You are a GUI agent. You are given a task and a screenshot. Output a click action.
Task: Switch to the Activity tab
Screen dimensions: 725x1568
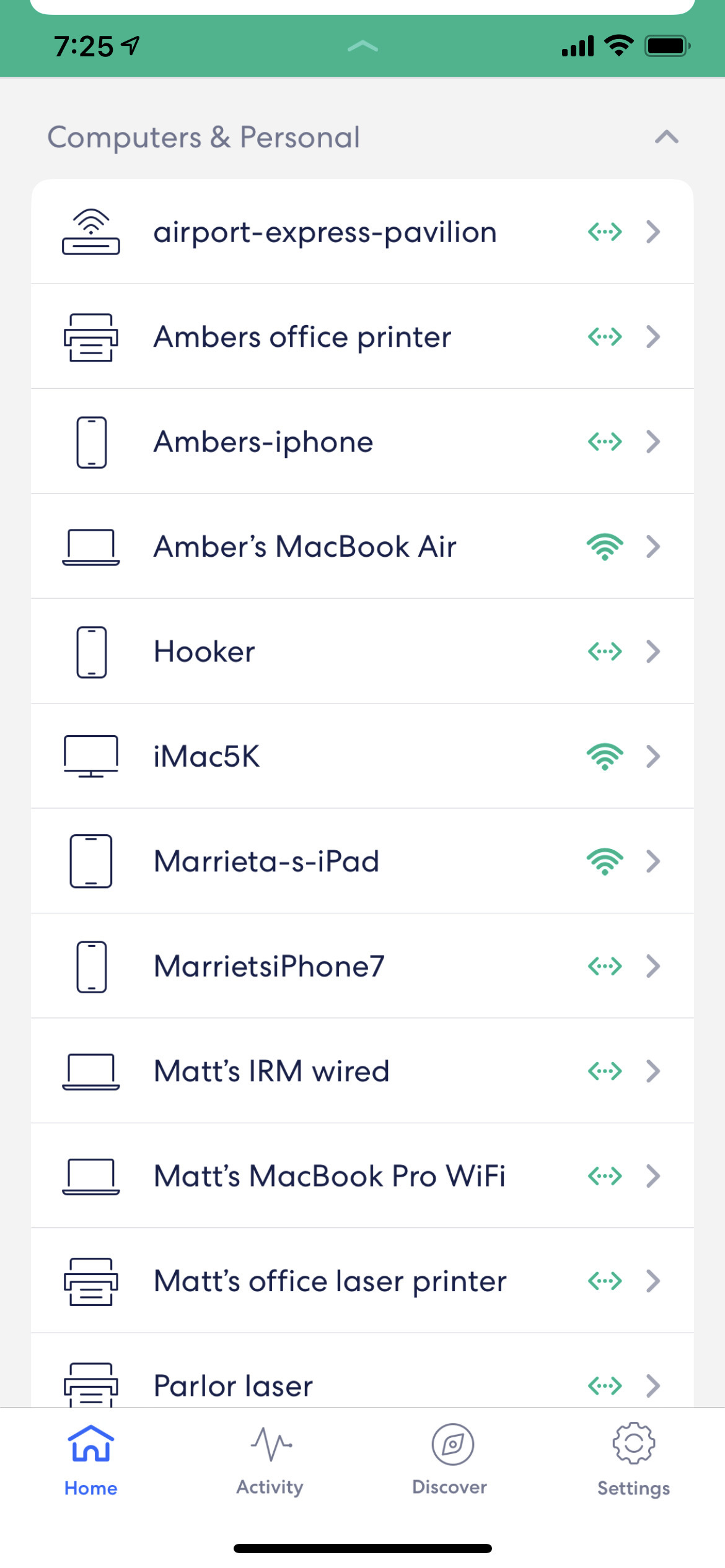tap(270, 1460)
